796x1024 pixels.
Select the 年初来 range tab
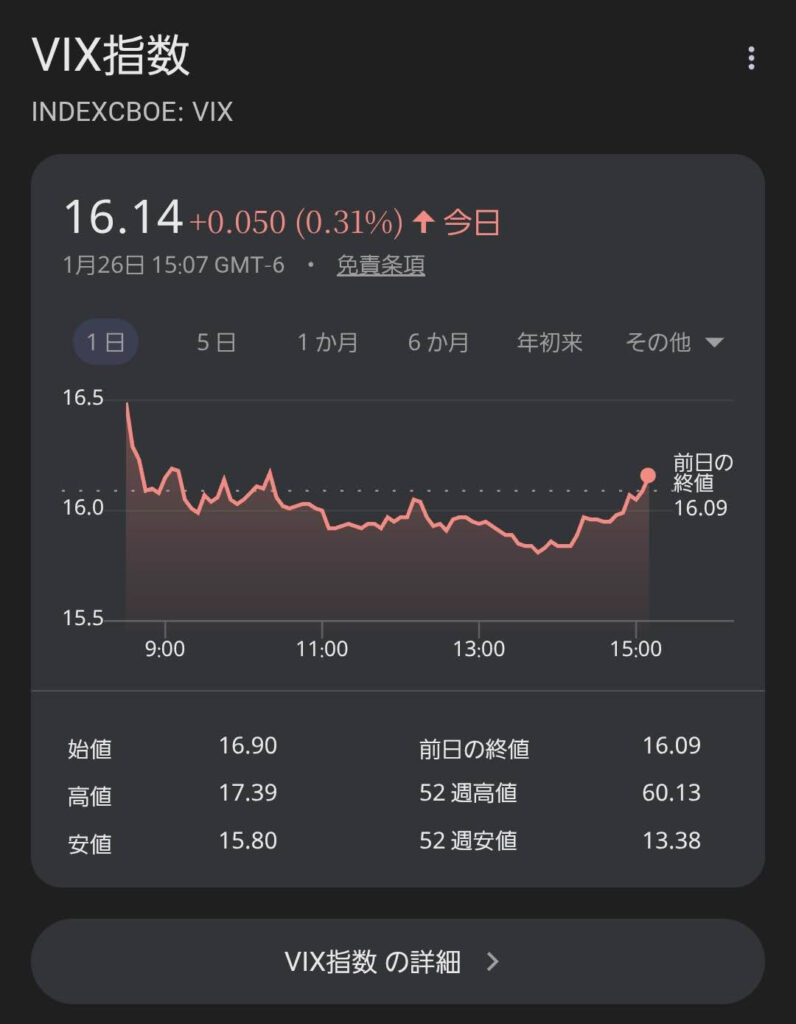549,343
